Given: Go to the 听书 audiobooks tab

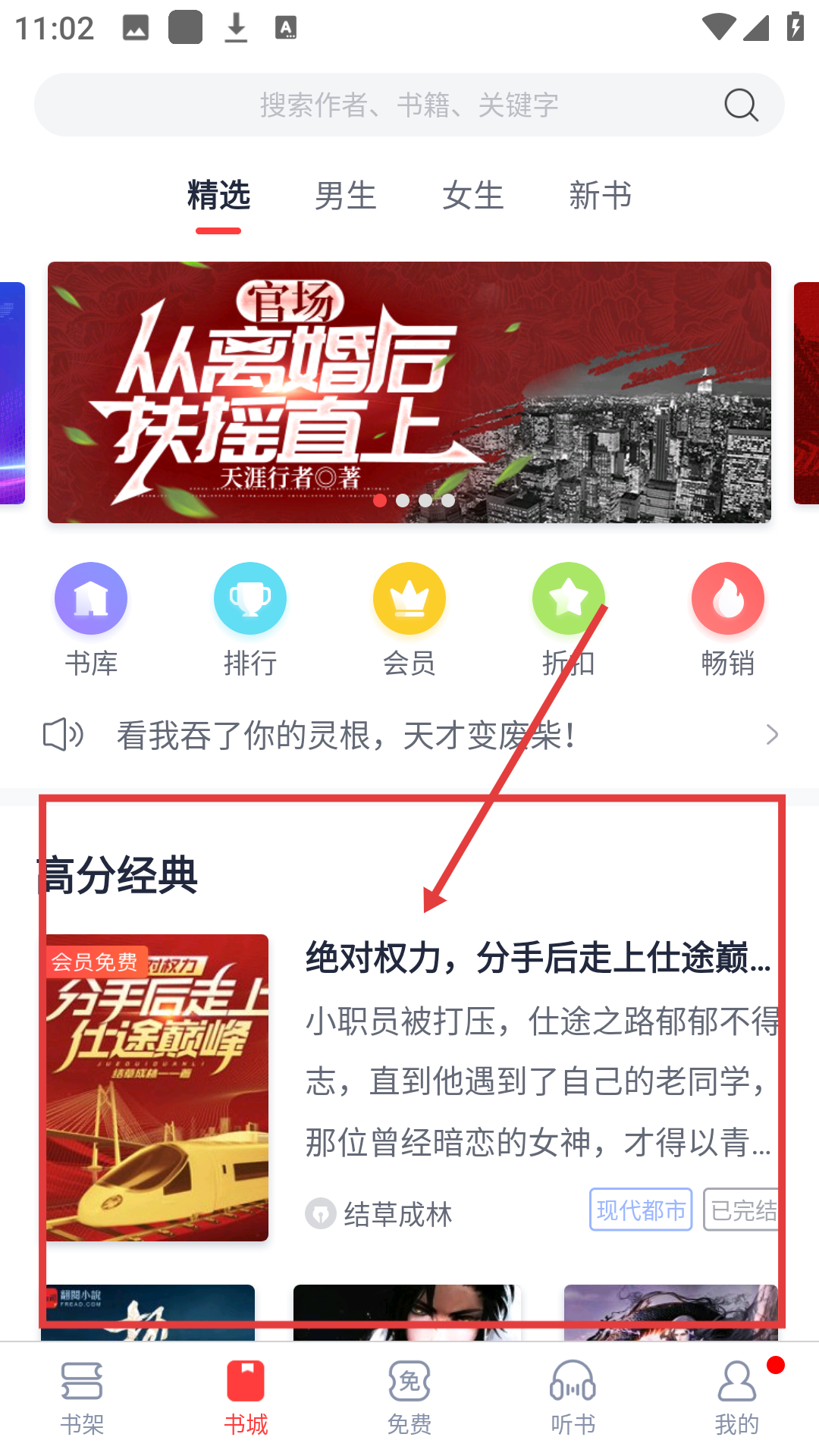Looking at the screenshot, I should tap(573, 1398).
